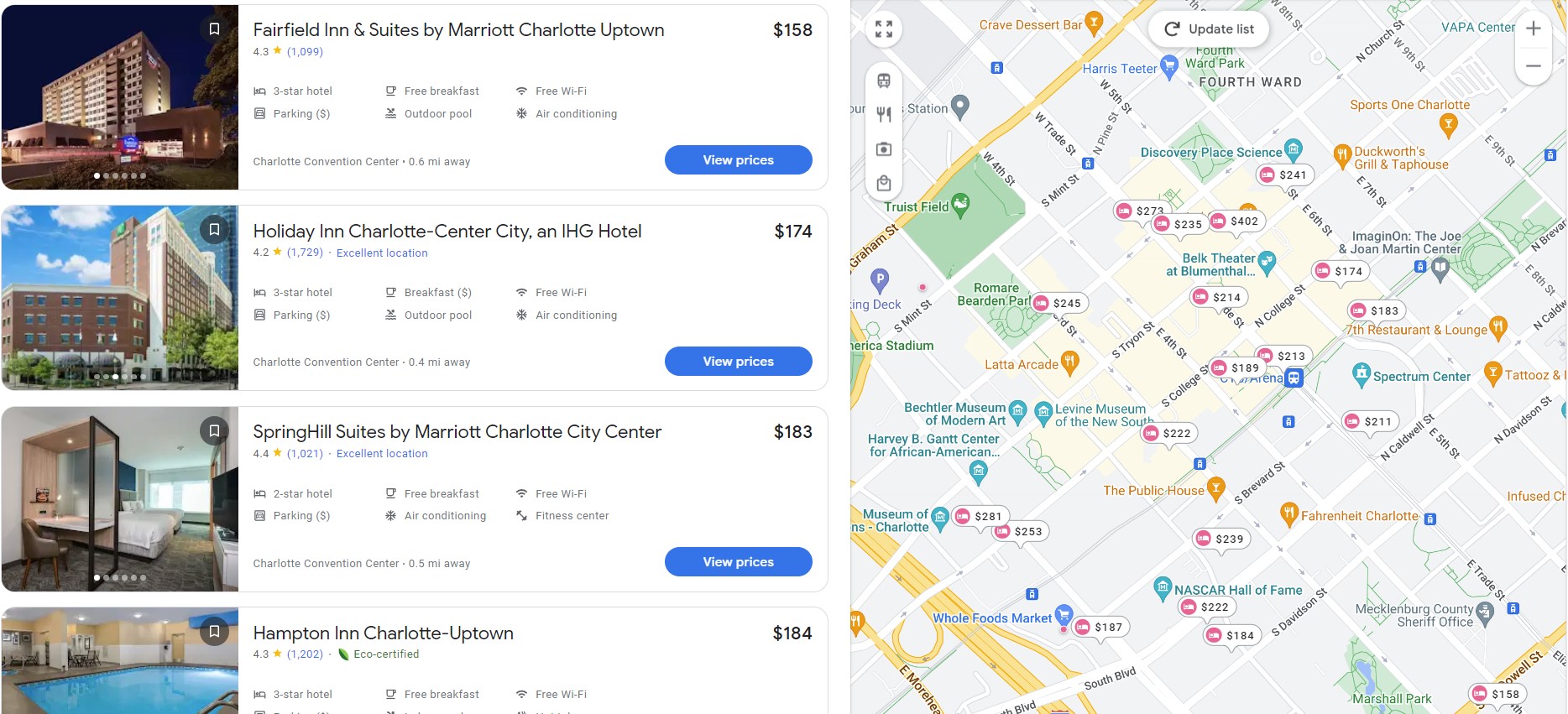Show shopping places on the map
Viewport: 1568px width, 714px height.
[884, 183]
